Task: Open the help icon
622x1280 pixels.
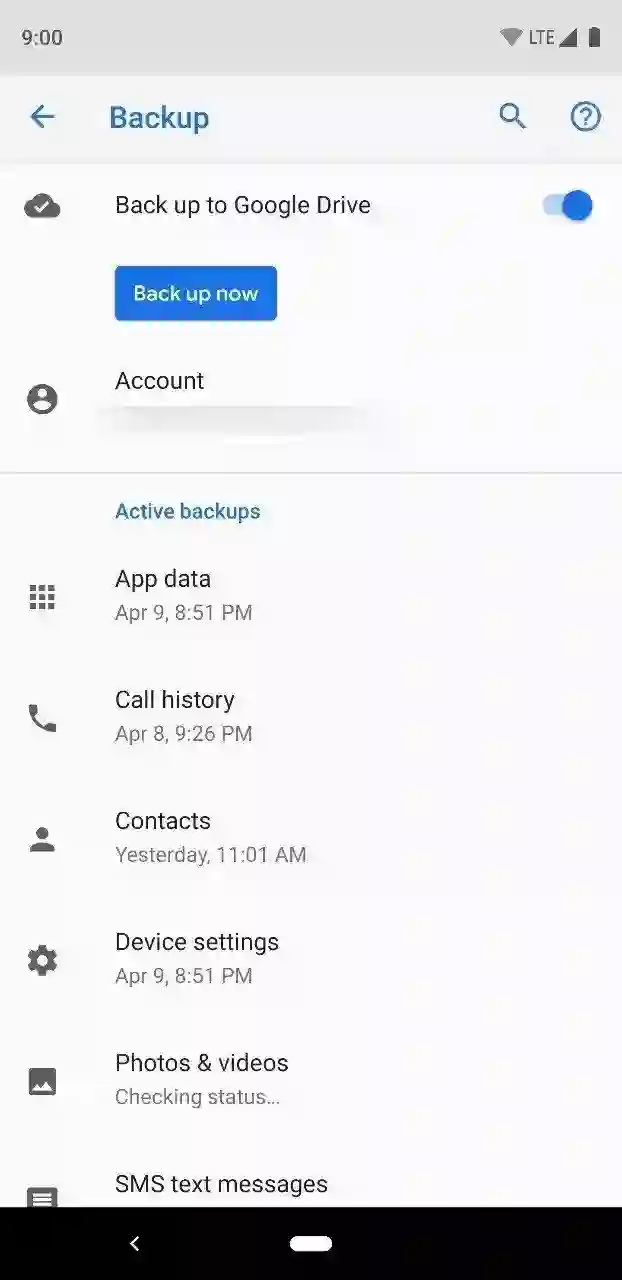Action: pyautogui.click(x=585, y=117)
